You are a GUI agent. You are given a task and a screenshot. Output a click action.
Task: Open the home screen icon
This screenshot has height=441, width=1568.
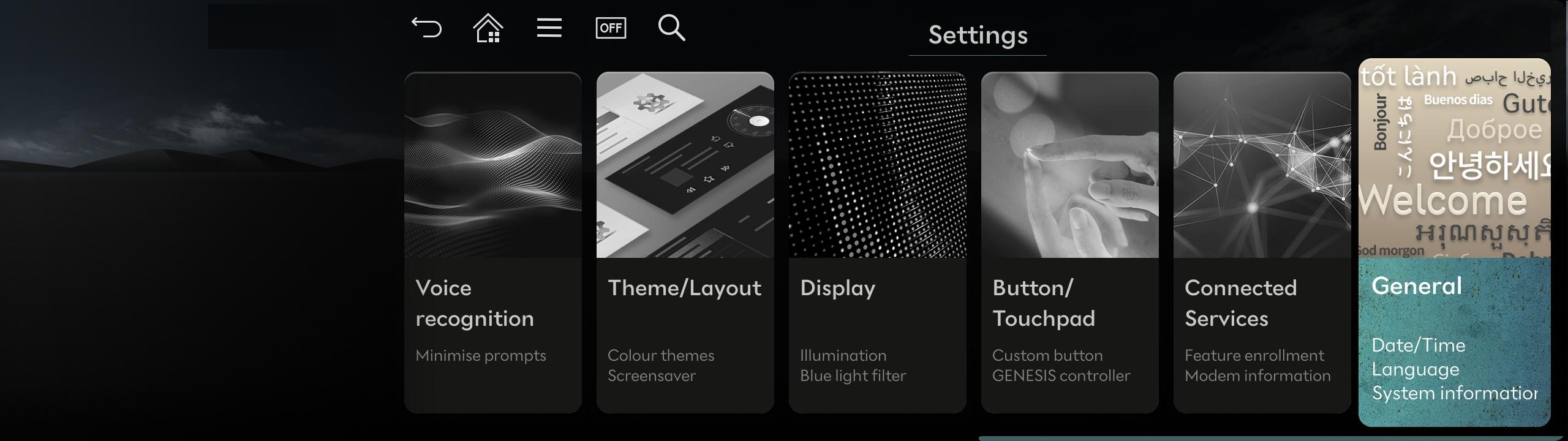[488, 28]
